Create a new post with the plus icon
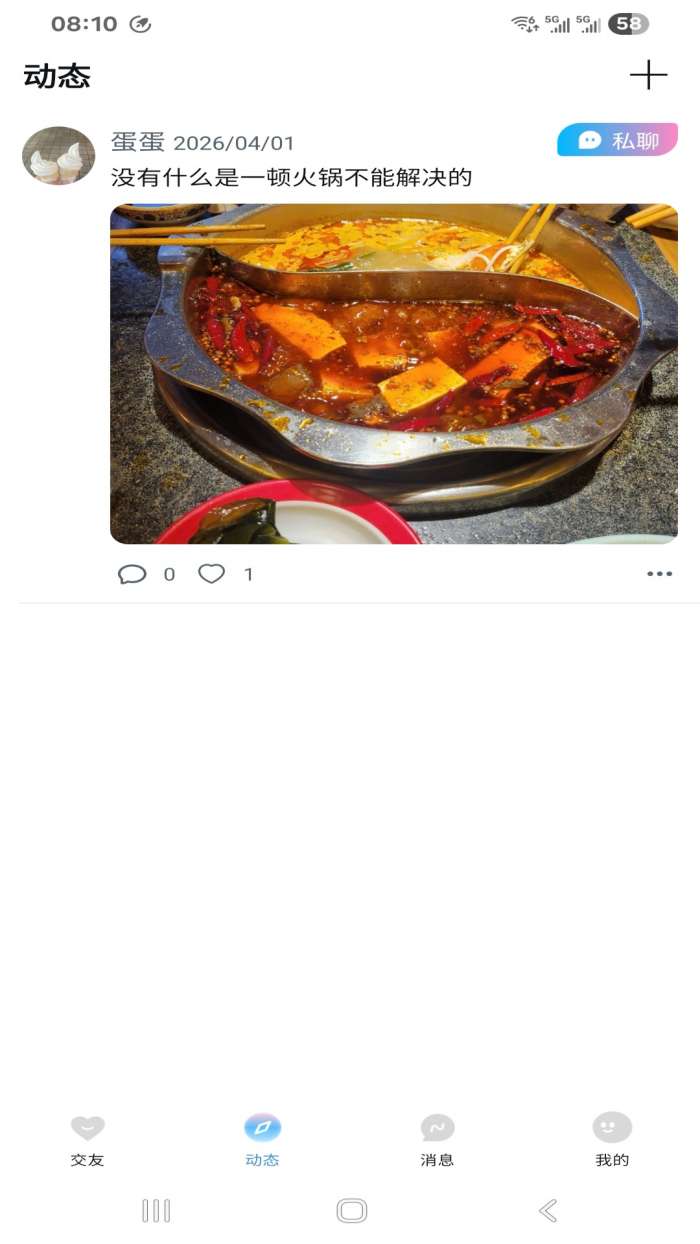Image resolution: width=700 pixels, height=1244 pixels. 648,75
